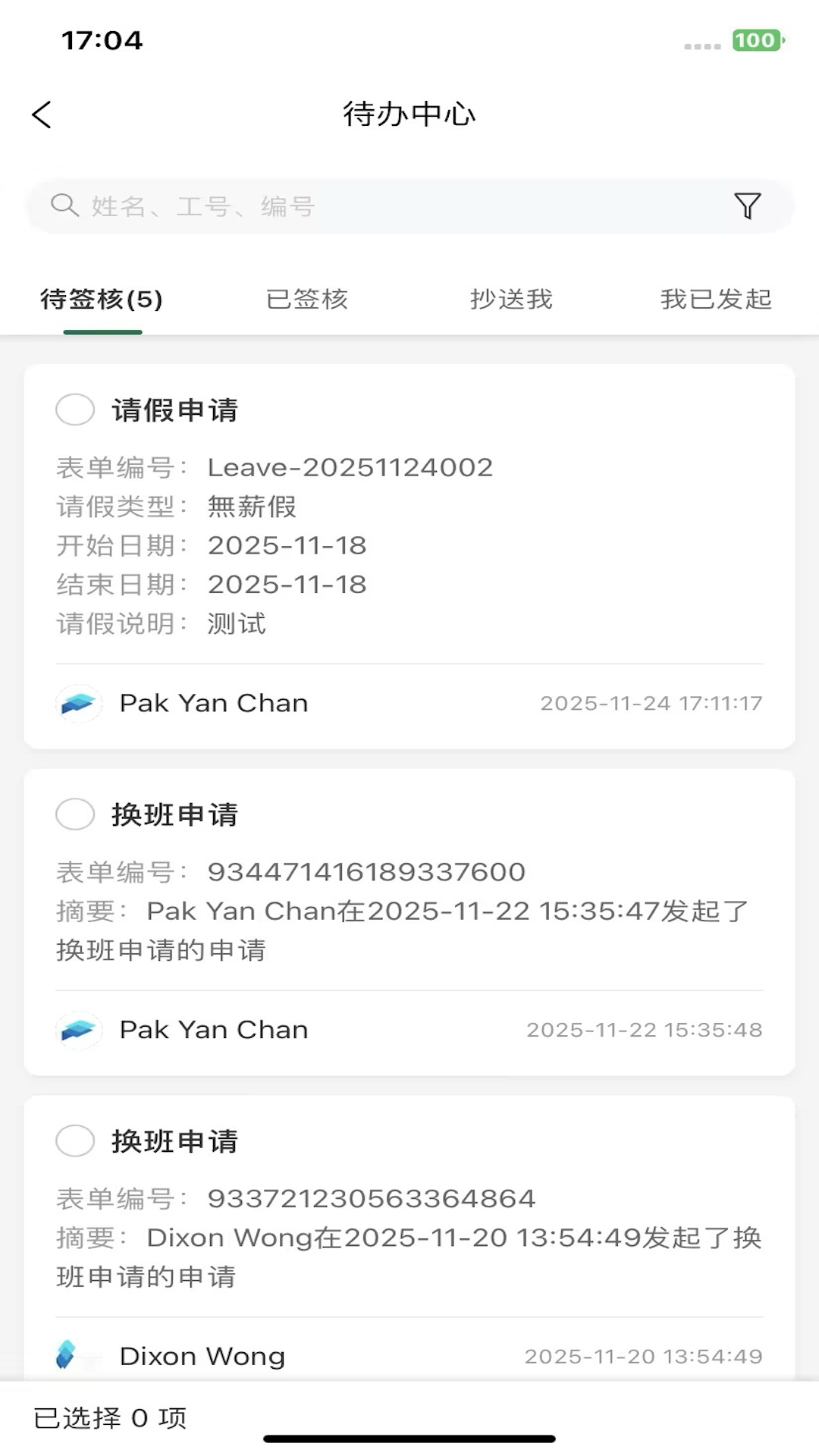Switch to the 抄送我 tab

pyautogui.click(x=511, y=299)
